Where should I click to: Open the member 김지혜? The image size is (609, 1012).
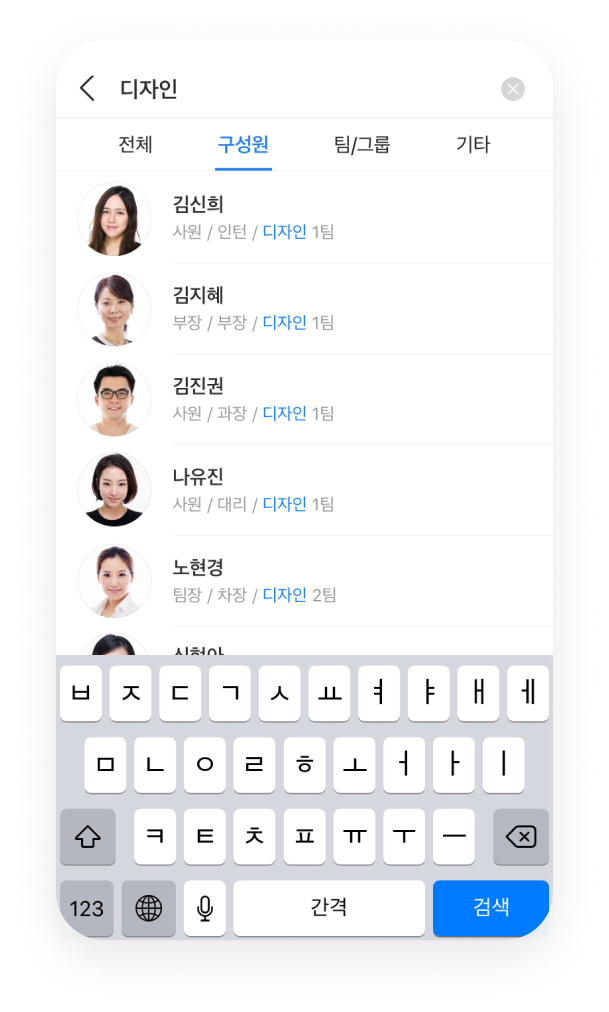(x=300, y=308)
